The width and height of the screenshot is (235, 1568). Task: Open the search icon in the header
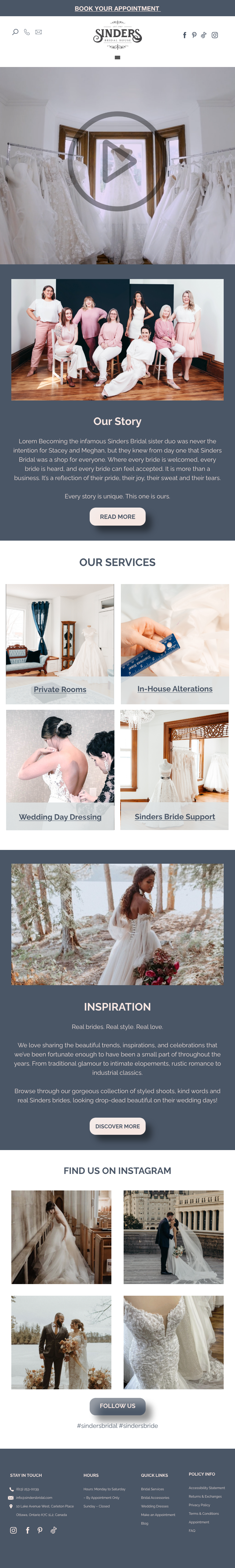(x=15, y=32)
